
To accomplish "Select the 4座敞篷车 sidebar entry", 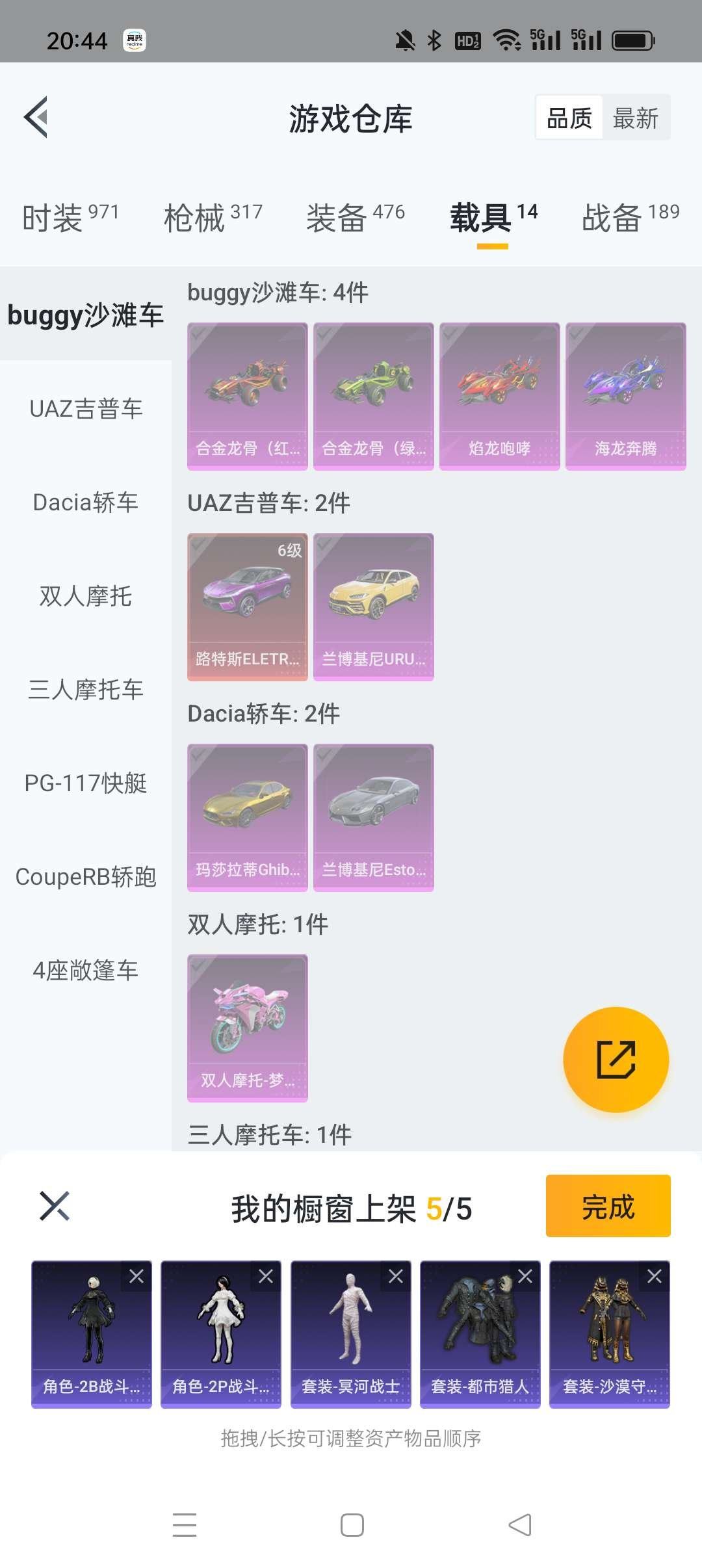I will [x=84, y=971].
